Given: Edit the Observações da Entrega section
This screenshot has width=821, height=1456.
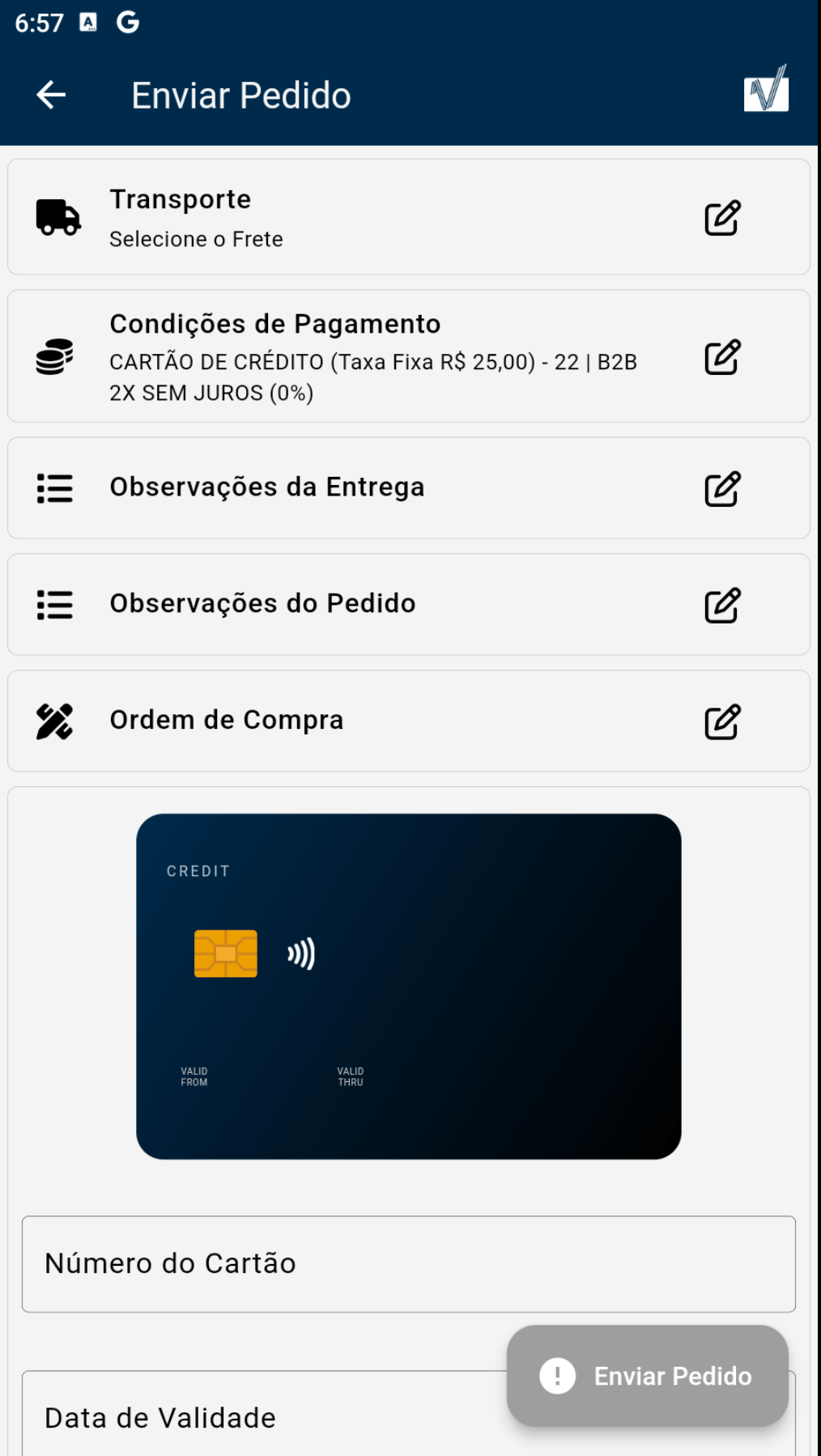Looking at the screenshot, I should pyautogui.click(x=723, y=487).
